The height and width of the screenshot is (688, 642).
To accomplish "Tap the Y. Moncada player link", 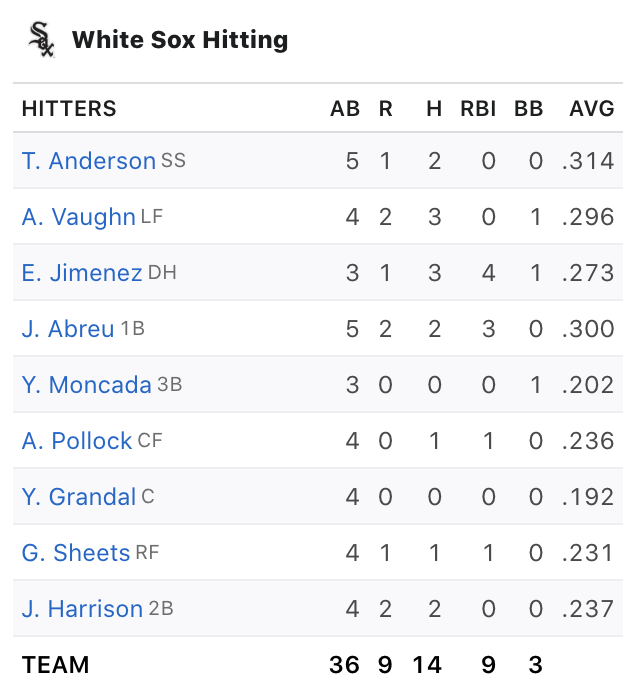I will point(87,385).
